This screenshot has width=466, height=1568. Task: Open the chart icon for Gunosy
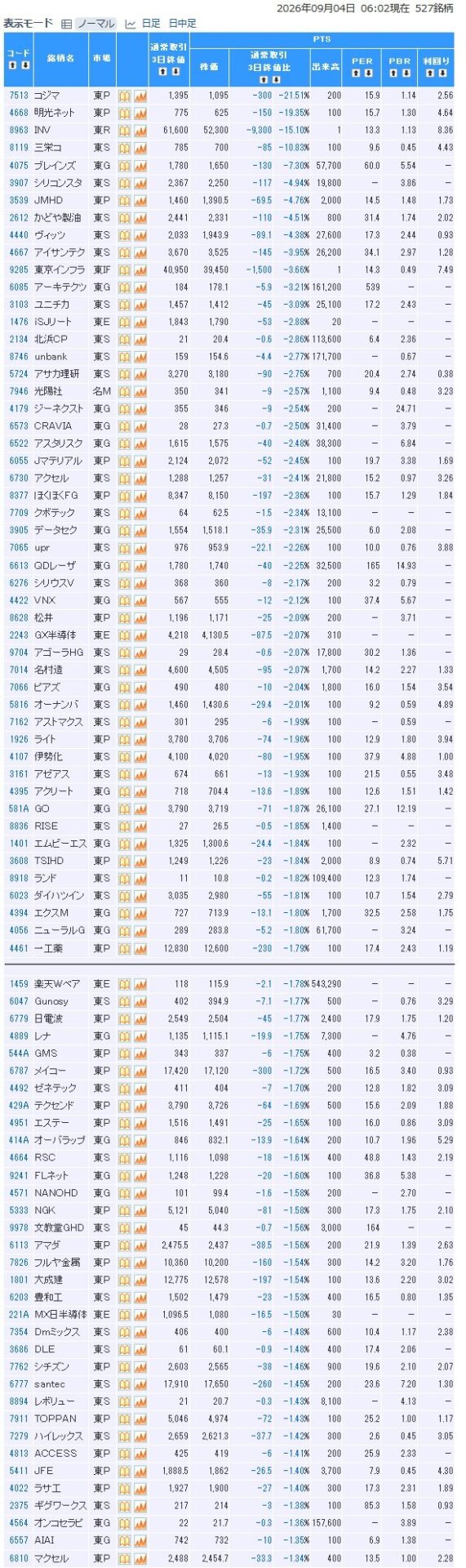140,1001
